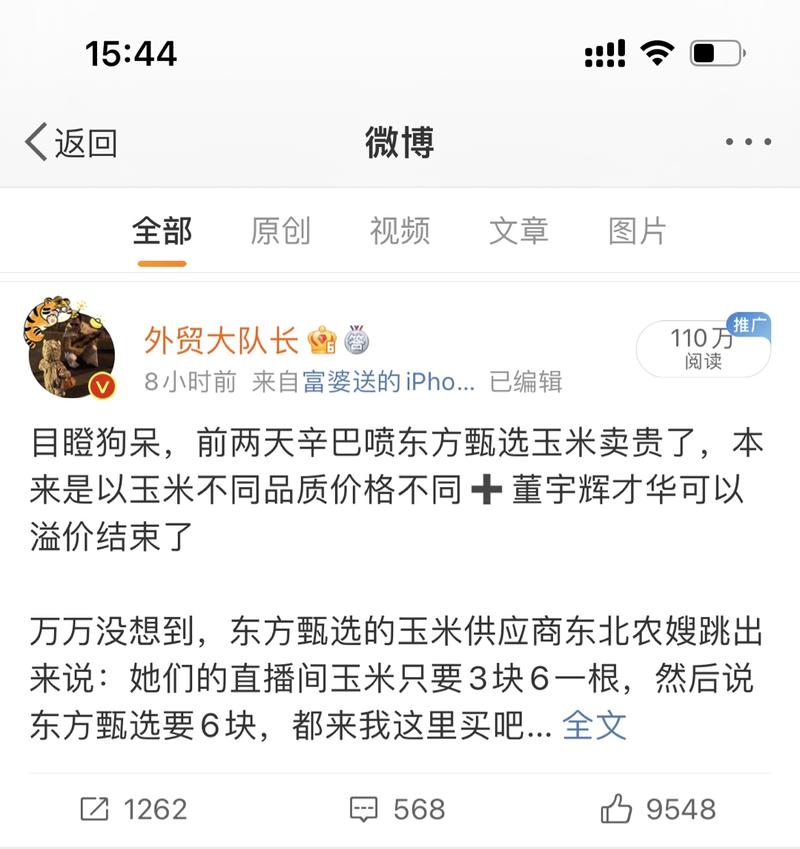Switch to the 视频 tab
Image resolution: width=800 pixels, height=849 pixels.
pos(400,230)
